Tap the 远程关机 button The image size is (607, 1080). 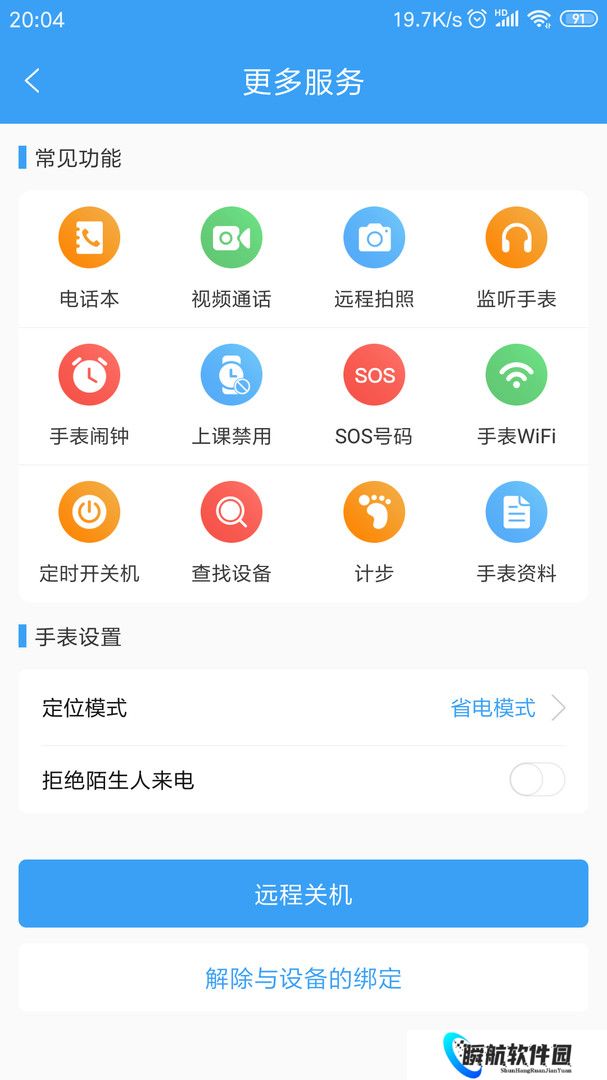coord(303,893)
